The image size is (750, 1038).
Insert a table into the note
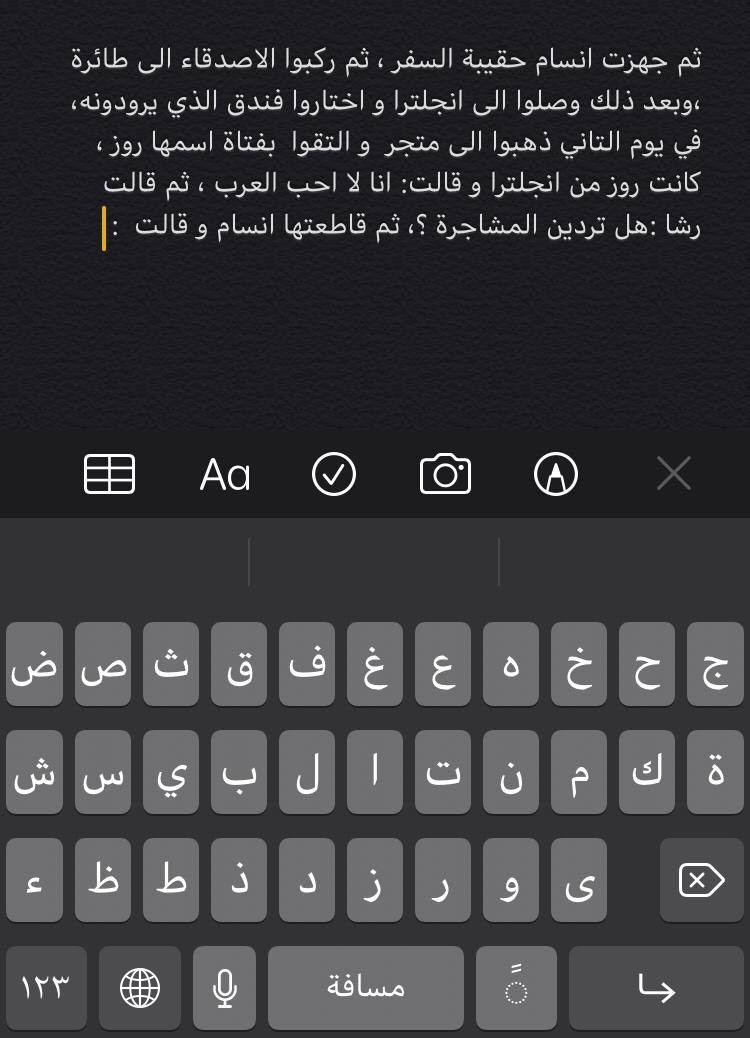(x=109, y=474)
